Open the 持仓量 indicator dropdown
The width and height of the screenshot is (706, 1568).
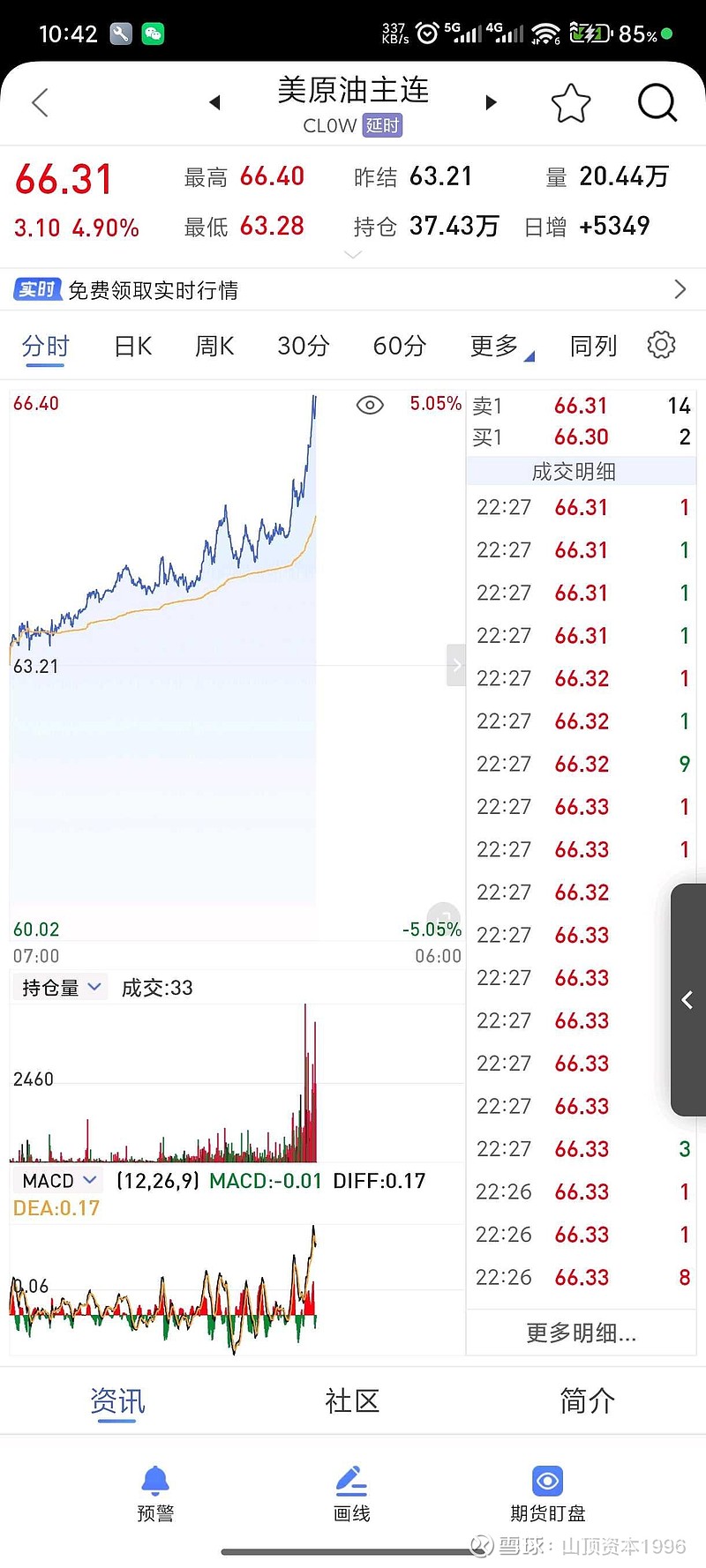click(59, 987)
